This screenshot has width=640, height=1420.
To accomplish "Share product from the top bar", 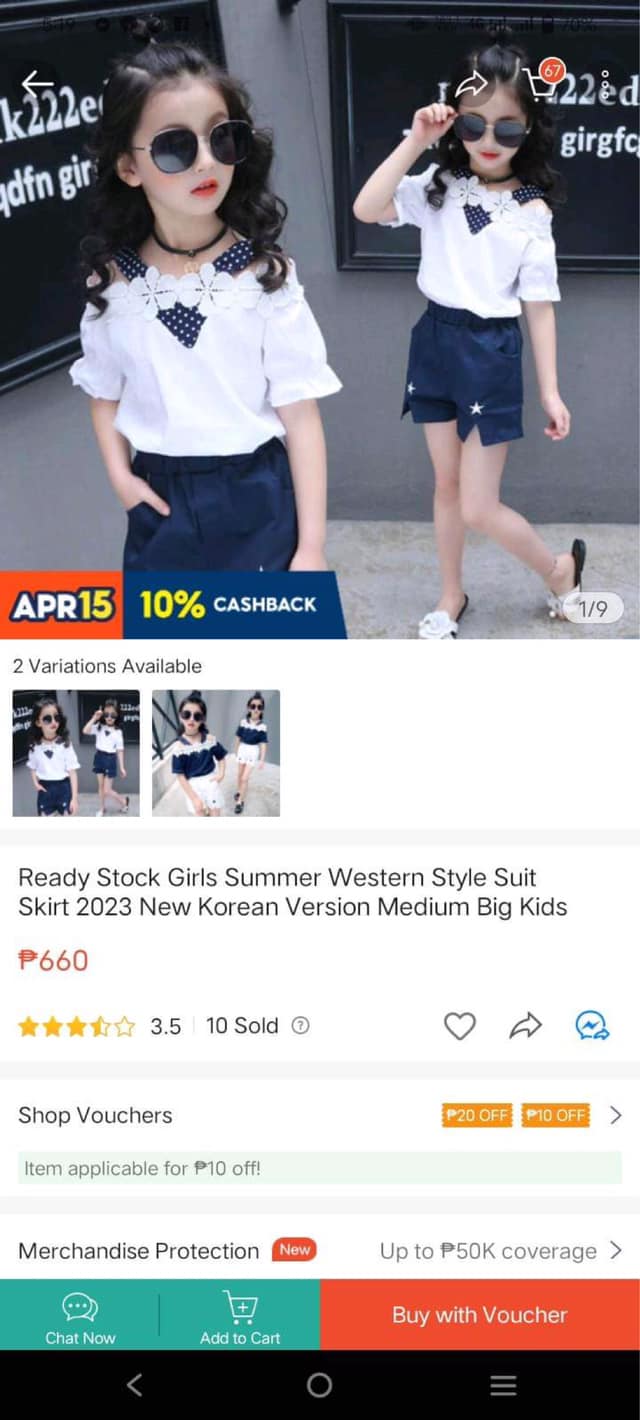I will tap(472, 86).
